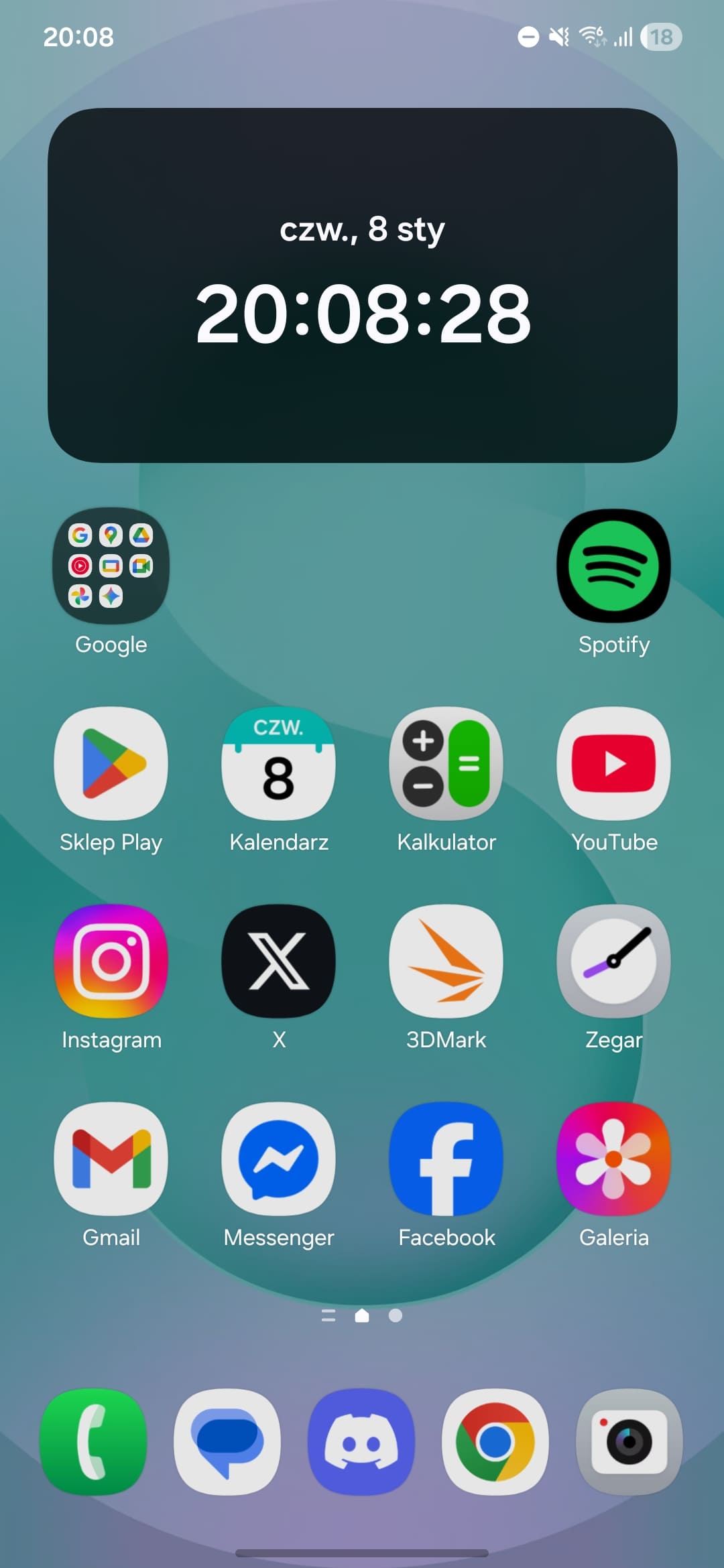Launch 3DMark benchmark app

(x=446, y=962)
